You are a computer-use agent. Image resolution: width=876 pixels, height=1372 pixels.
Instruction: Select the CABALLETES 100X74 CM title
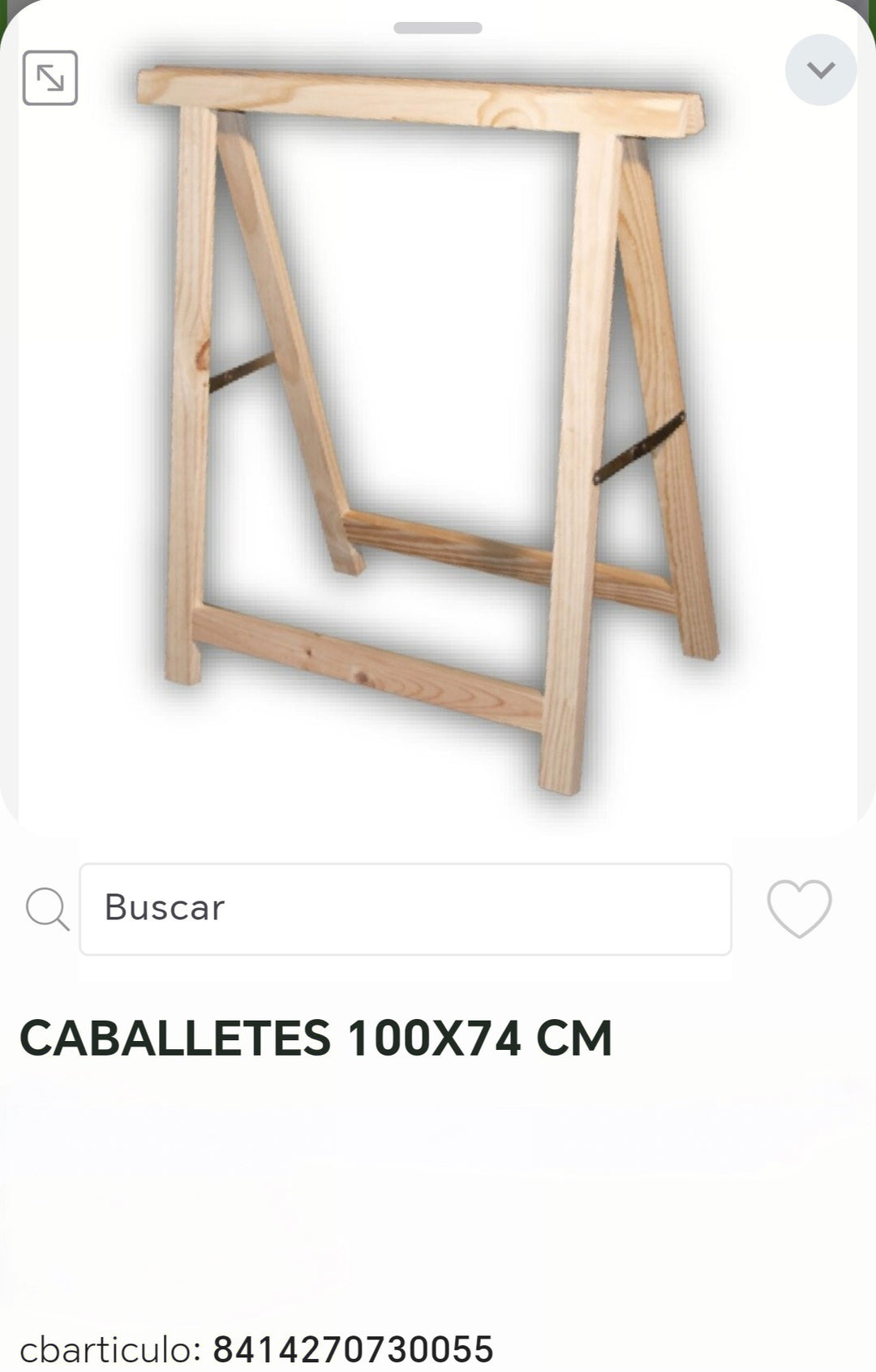316,1031
